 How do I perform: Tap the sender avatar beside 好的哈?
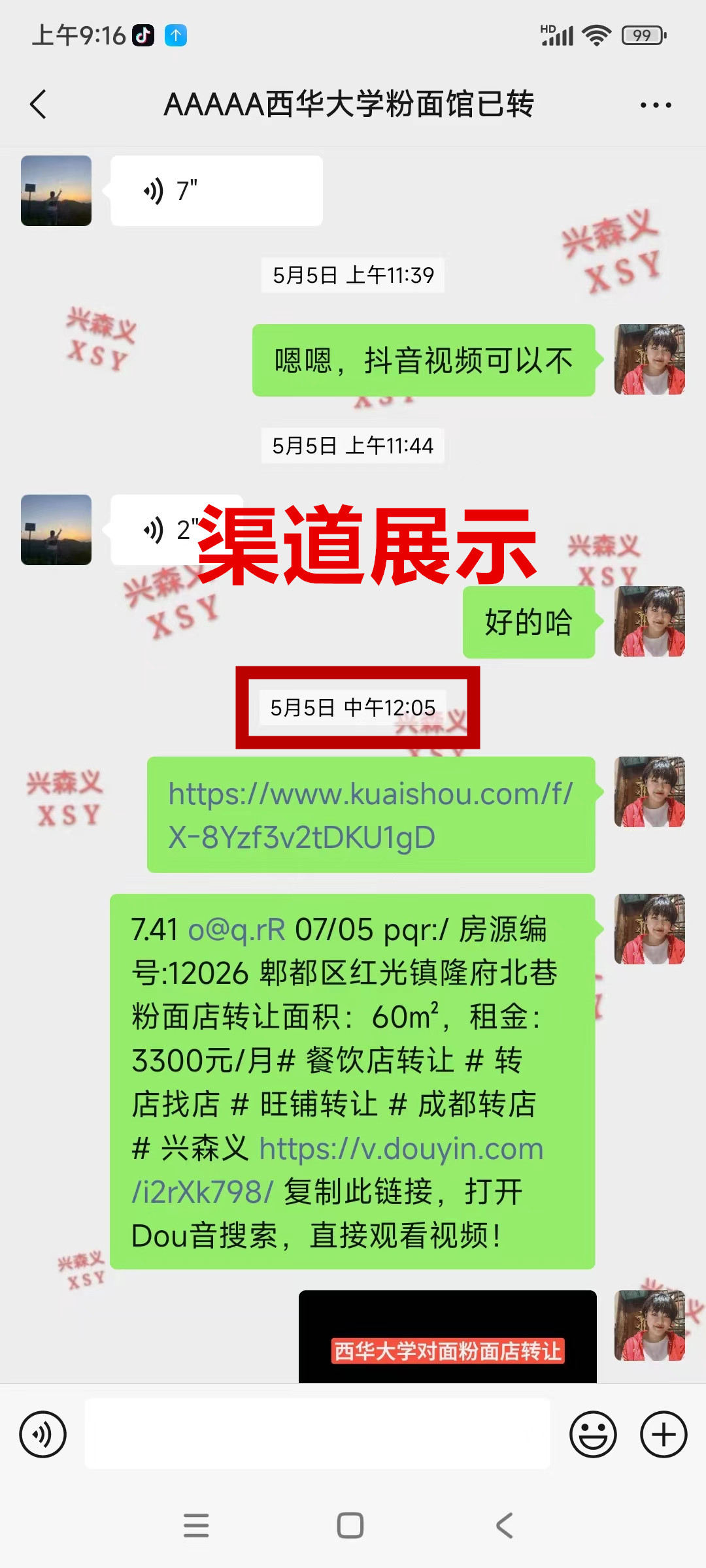[649, 621]
